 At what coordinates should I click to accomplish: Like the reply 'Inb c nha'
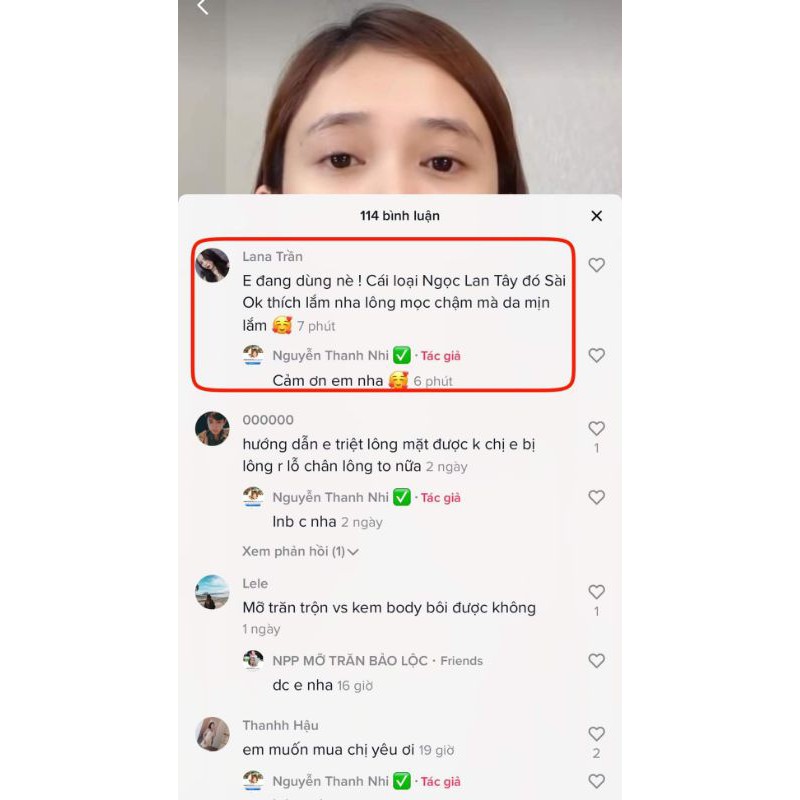click(597, 497)
